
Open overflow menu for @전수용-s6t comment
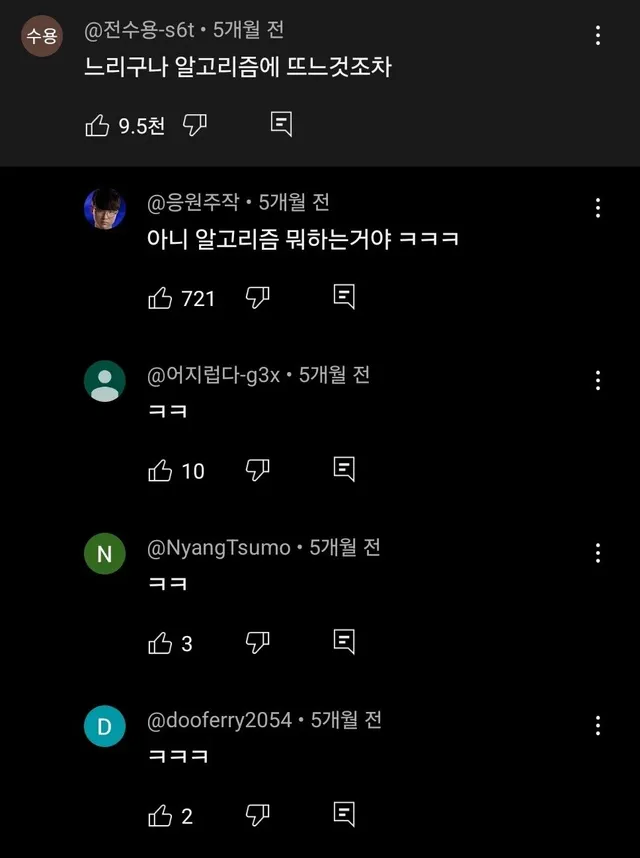point(597,36)
